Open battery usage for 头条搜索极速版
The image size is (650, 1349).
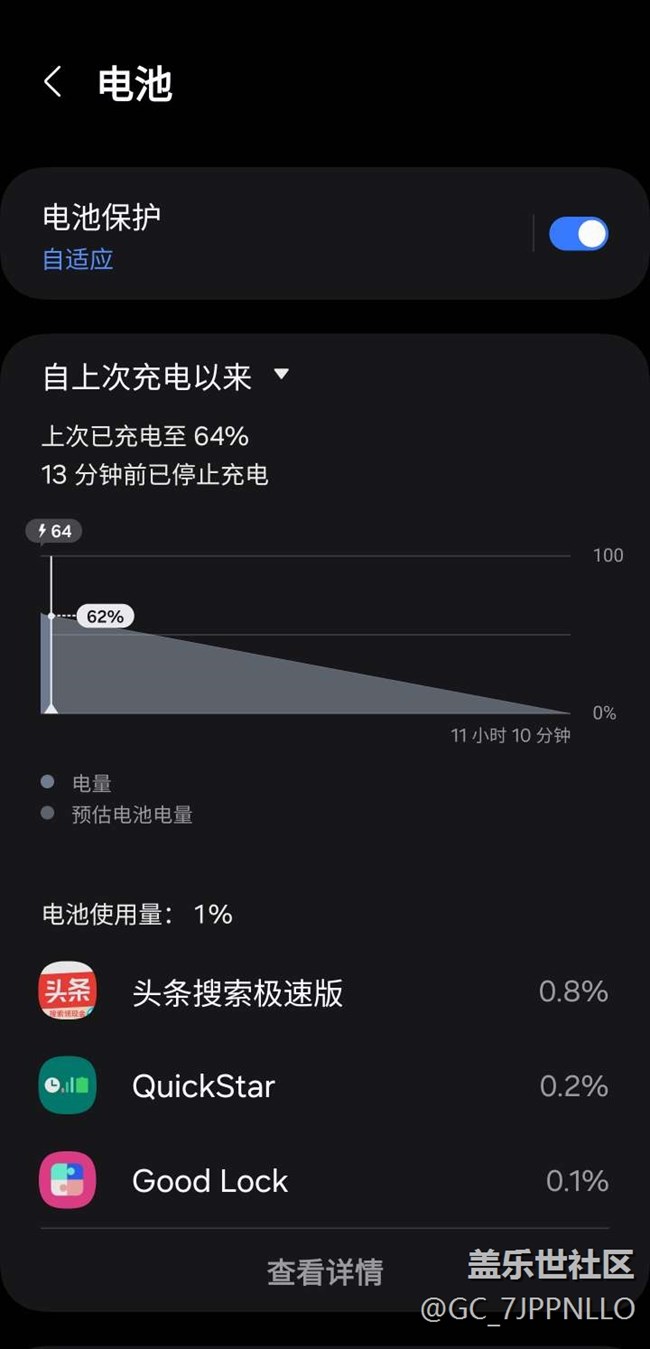pos(324,992)
